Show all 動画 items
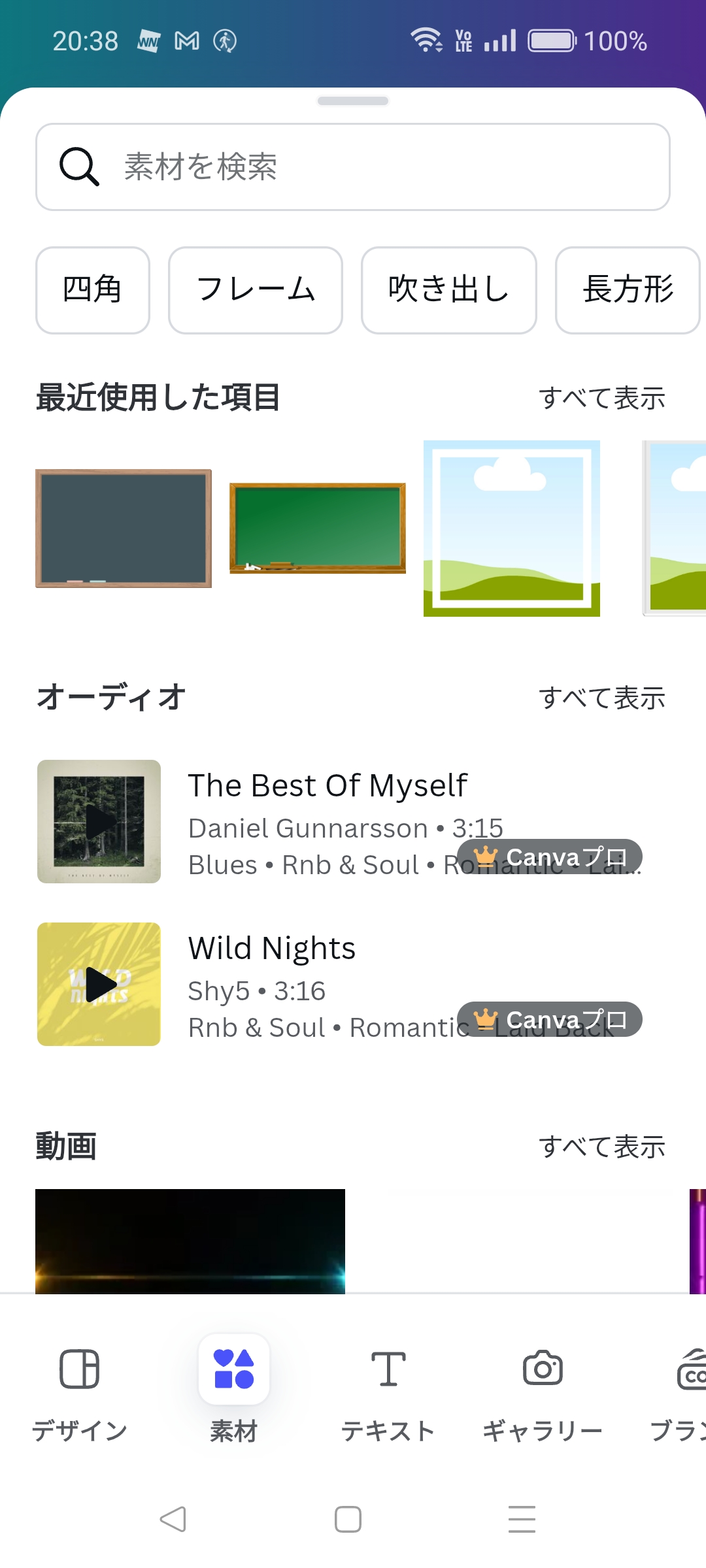Screen dimensions: 706x1568 [601, 1147]
